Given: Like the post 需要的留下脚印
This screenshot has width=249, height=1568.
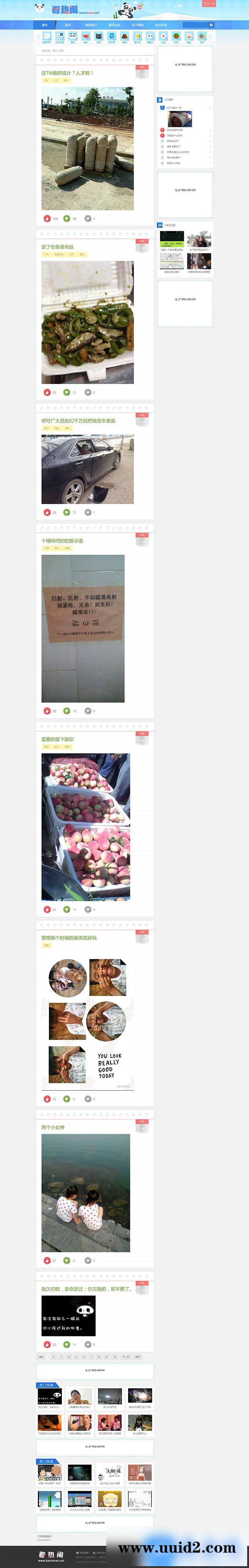Looking at the screenshot, I should point(48,910).
